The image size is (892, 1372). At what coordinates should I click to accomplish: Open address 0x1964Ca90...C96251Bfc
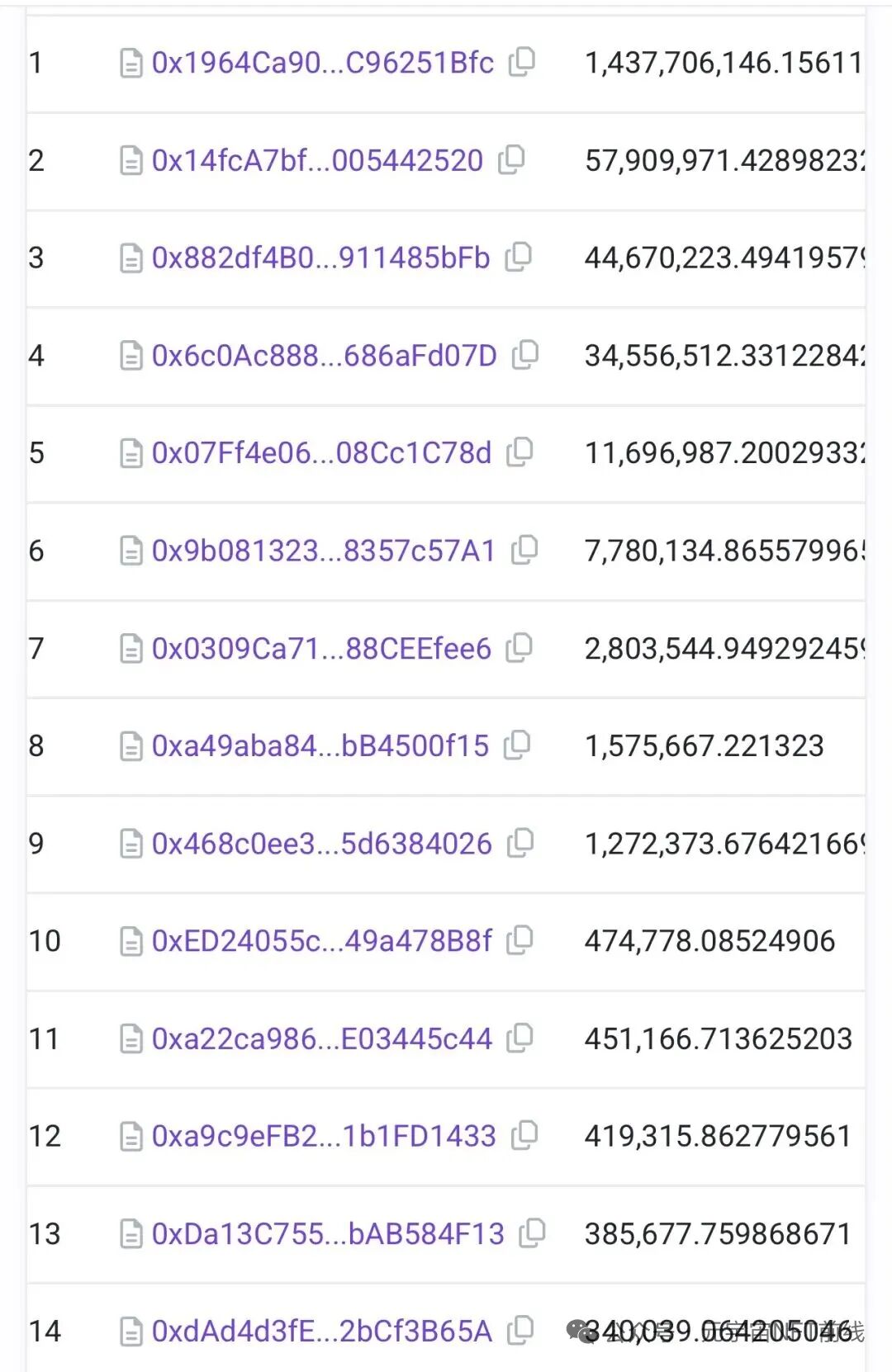click(x=322, y=63)
